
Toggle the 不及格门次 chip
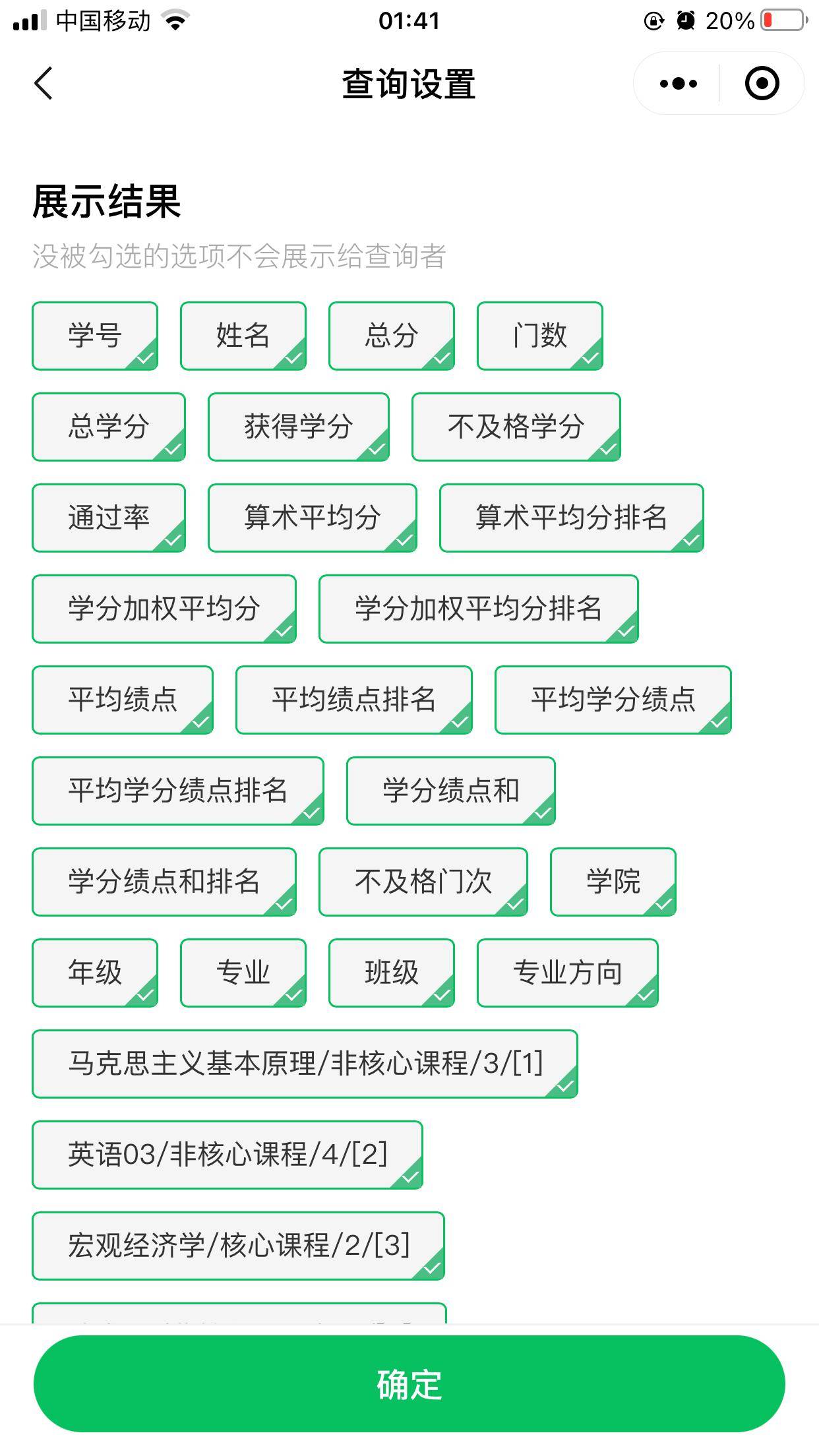[423, 882]
